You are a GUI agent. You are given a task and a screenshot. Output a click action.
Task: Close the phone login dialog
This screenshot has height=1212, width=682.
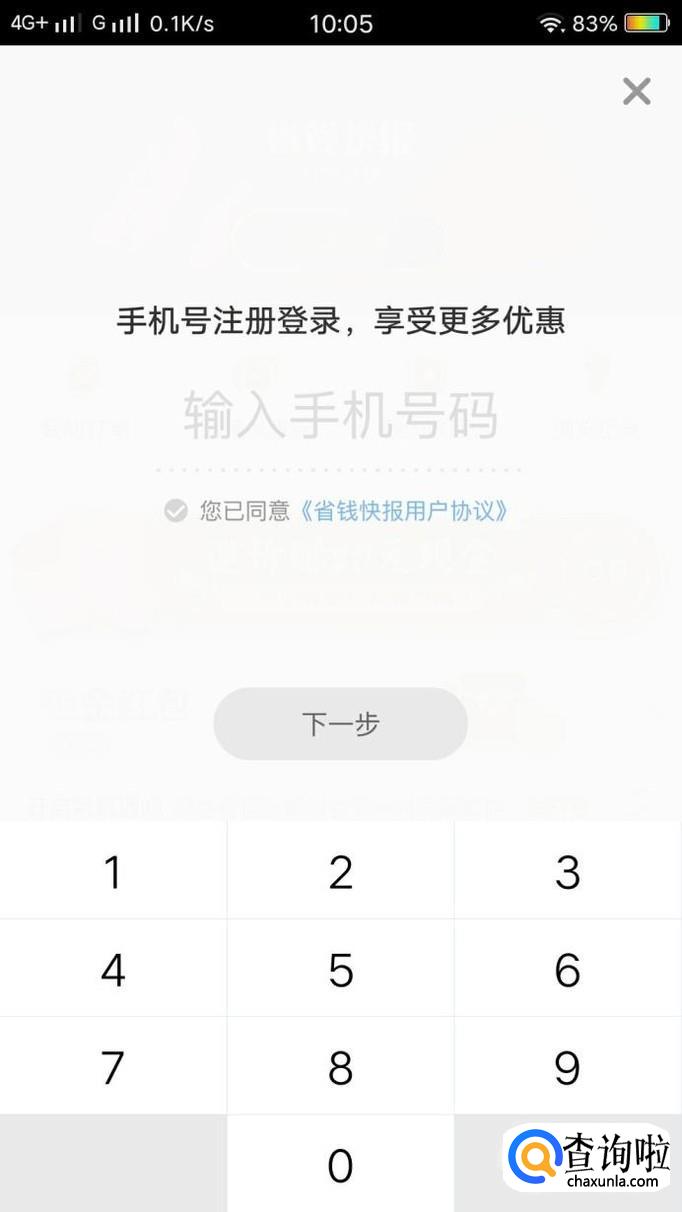coord(636,92)
